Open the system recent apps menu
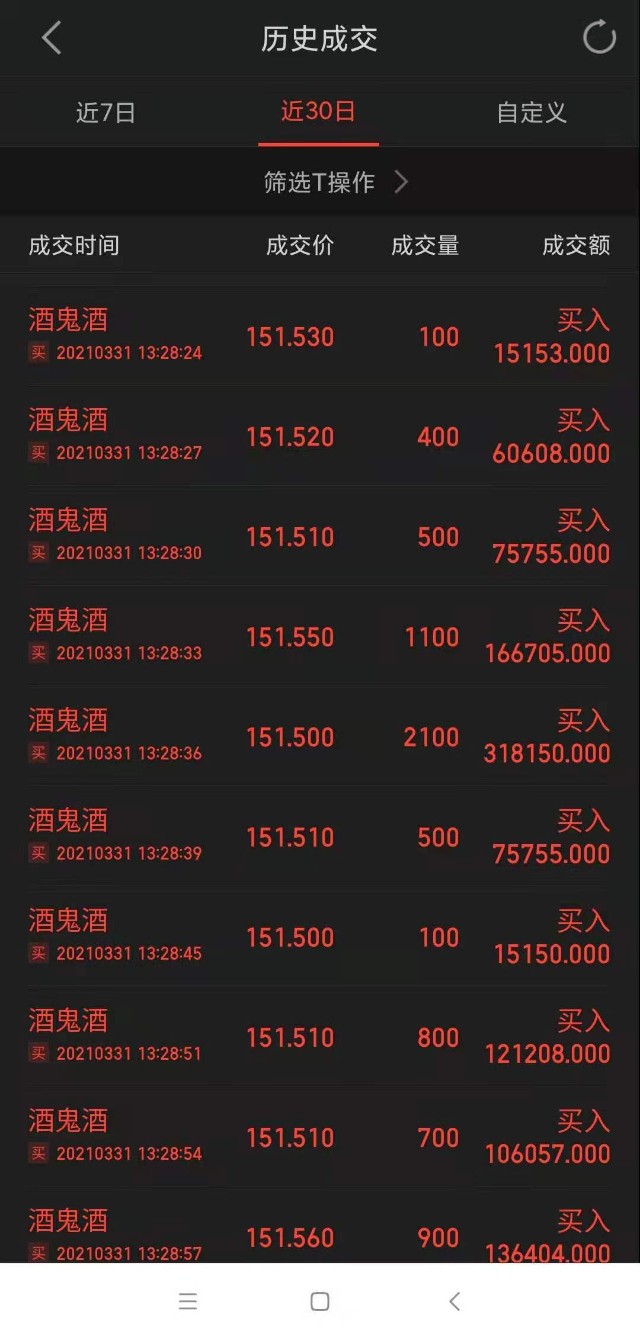The height and width of the screenshot is (1340, 640). [188, 1301]
